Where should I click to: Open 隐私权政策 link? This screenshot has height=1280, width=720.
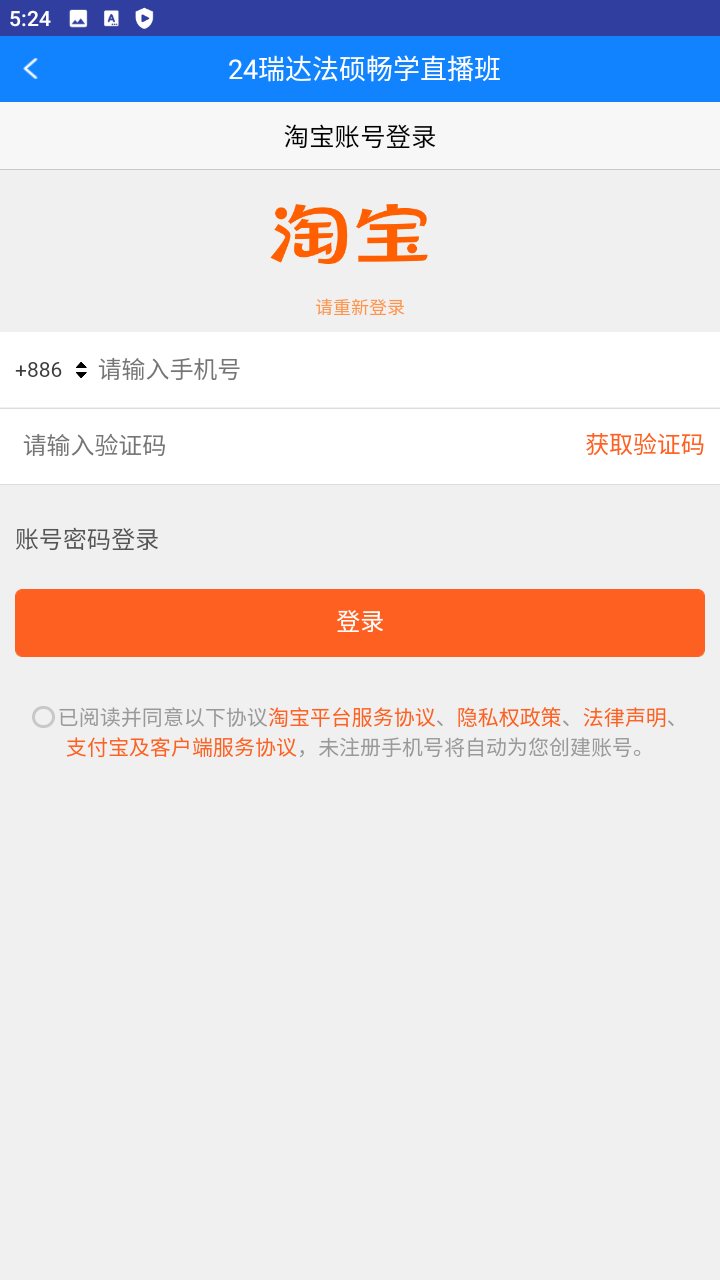point(509,718)
